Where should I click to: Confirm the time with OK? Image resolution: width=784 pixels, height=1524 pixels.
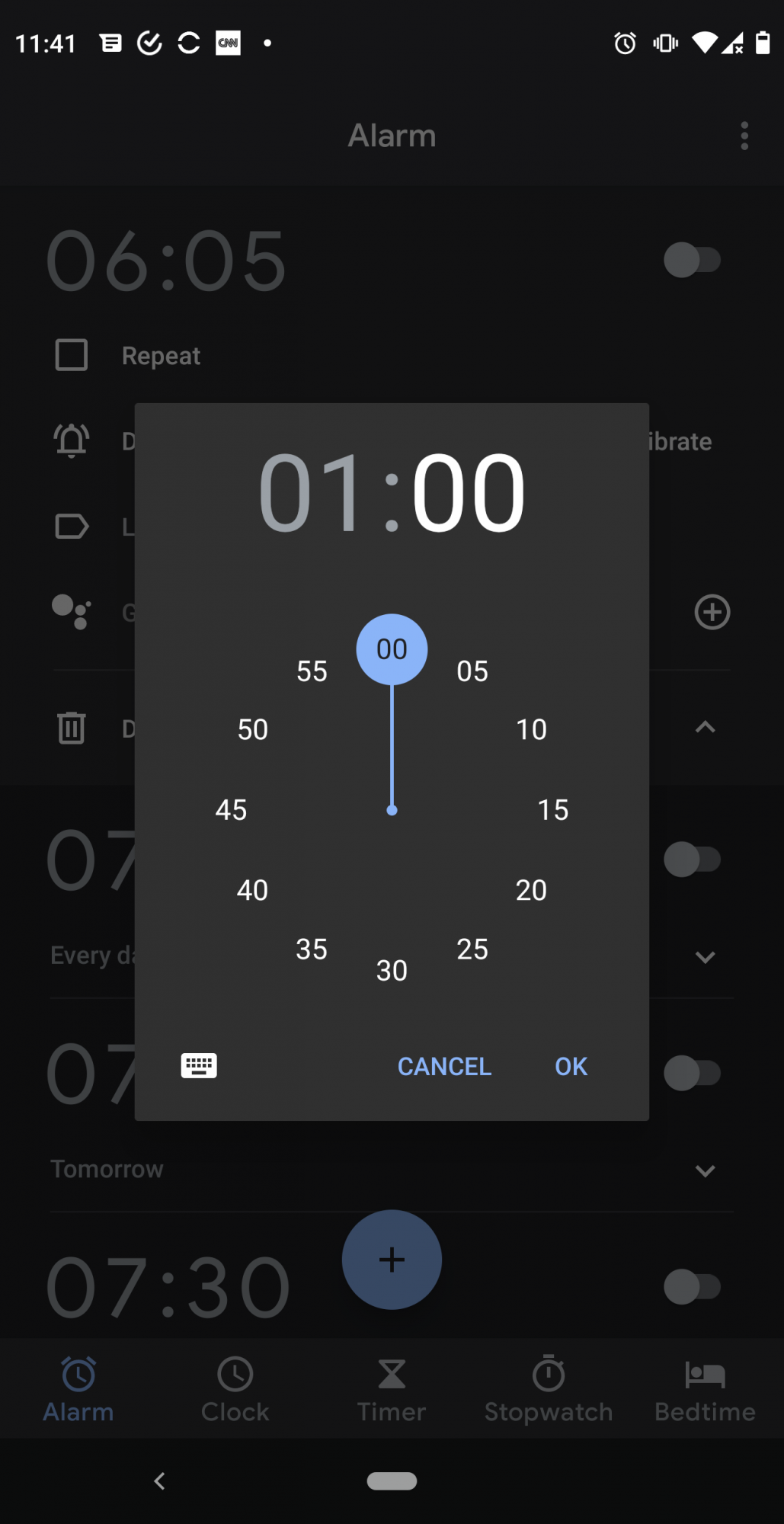pos(571,1066)
